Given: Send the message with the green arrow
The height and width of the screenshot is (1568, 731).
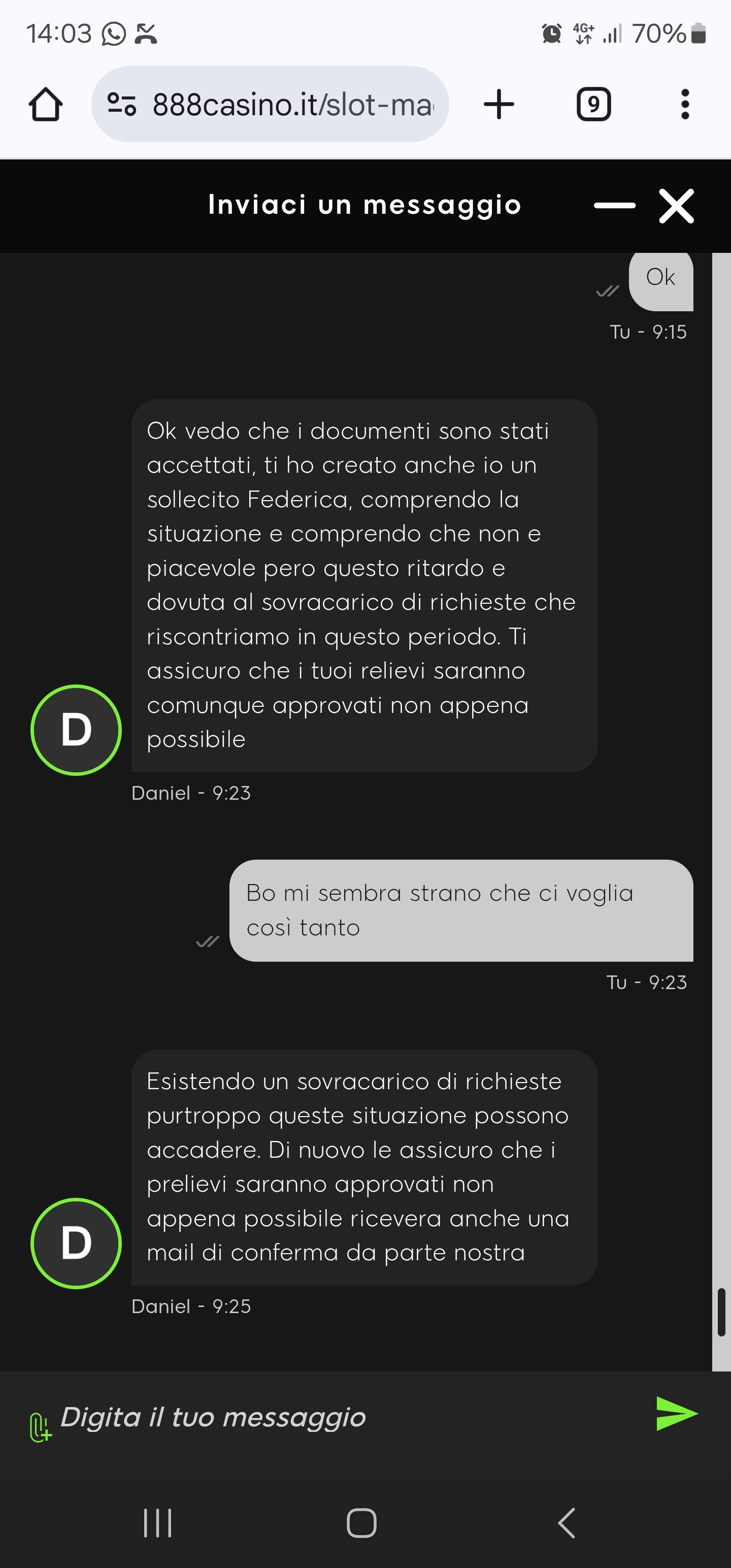Looking at the screenshot, I should coord(676,1414).
